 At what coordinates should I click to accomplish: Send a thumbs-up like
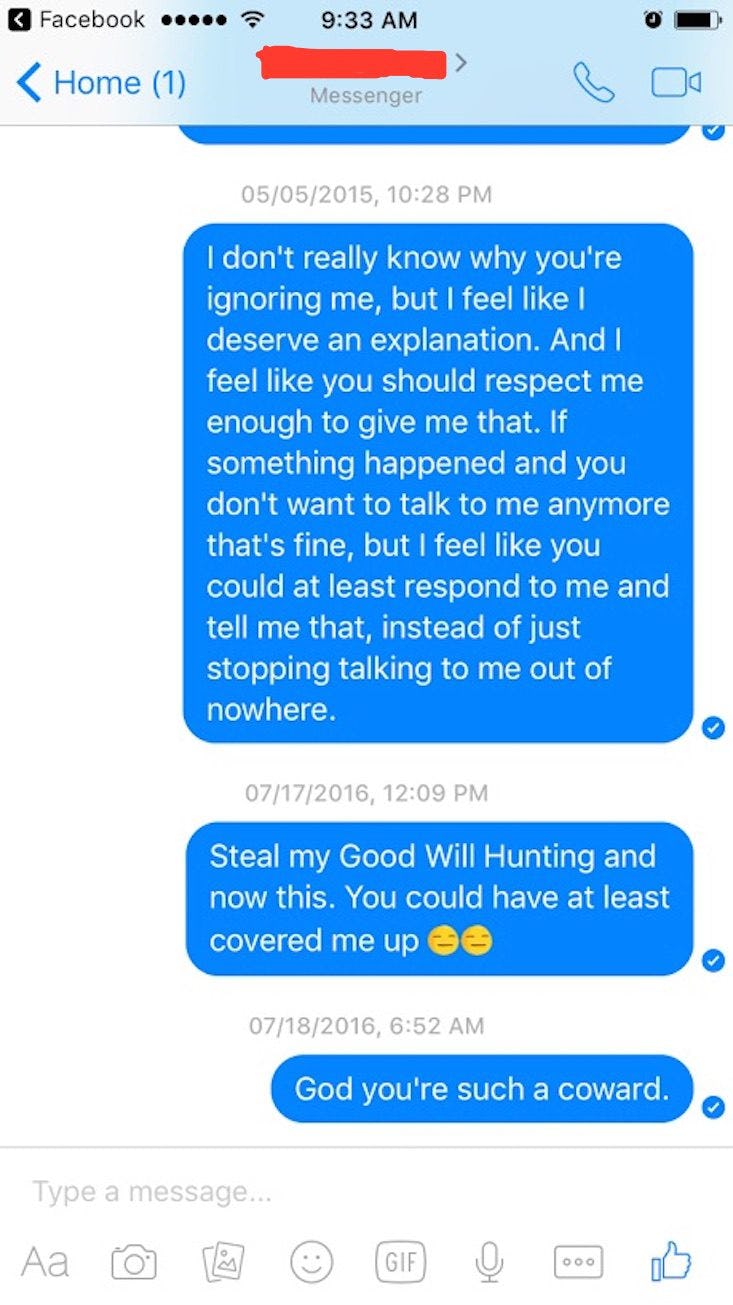[x=671, y=1261]
